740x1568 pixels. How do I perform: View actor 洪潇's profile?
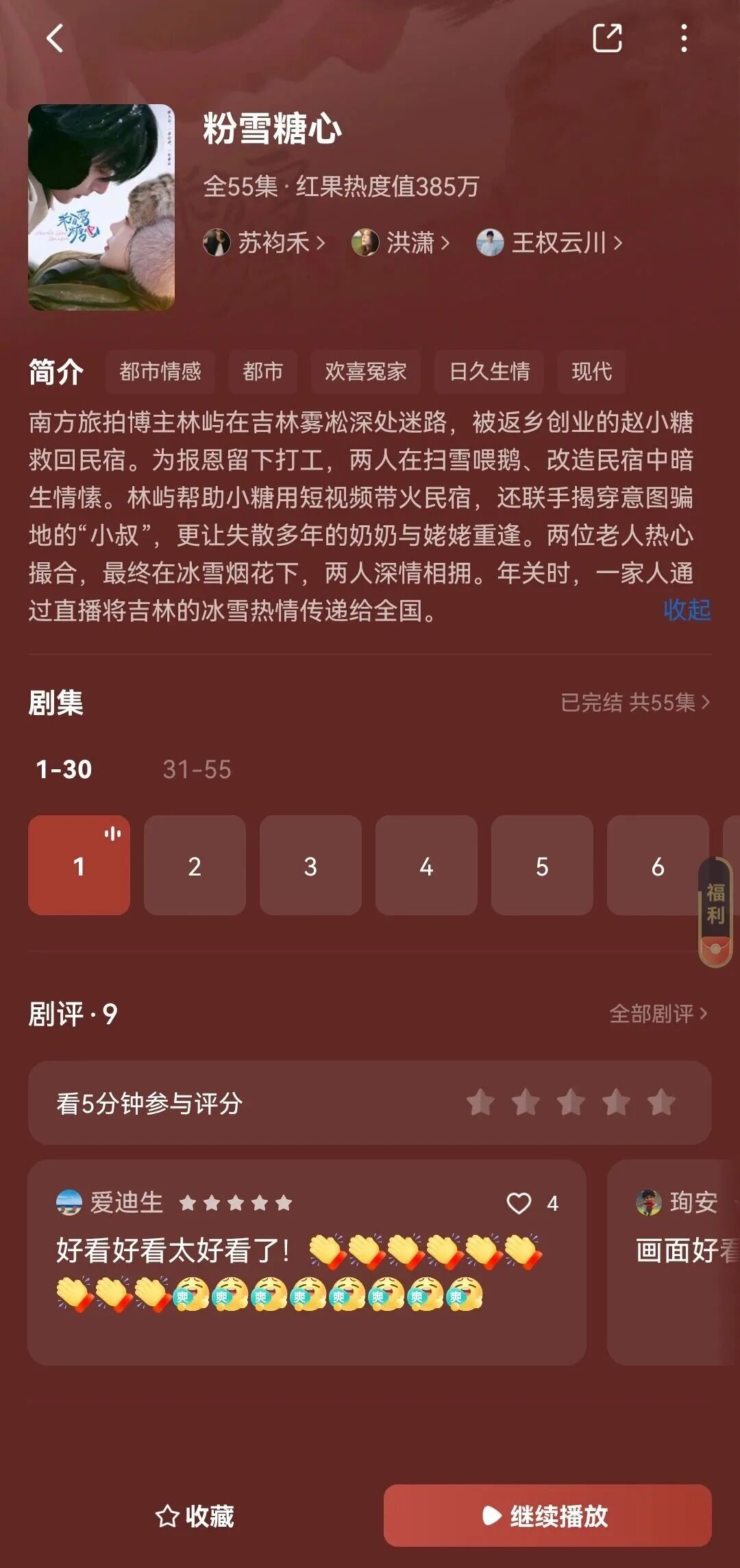tap(401, 243)
